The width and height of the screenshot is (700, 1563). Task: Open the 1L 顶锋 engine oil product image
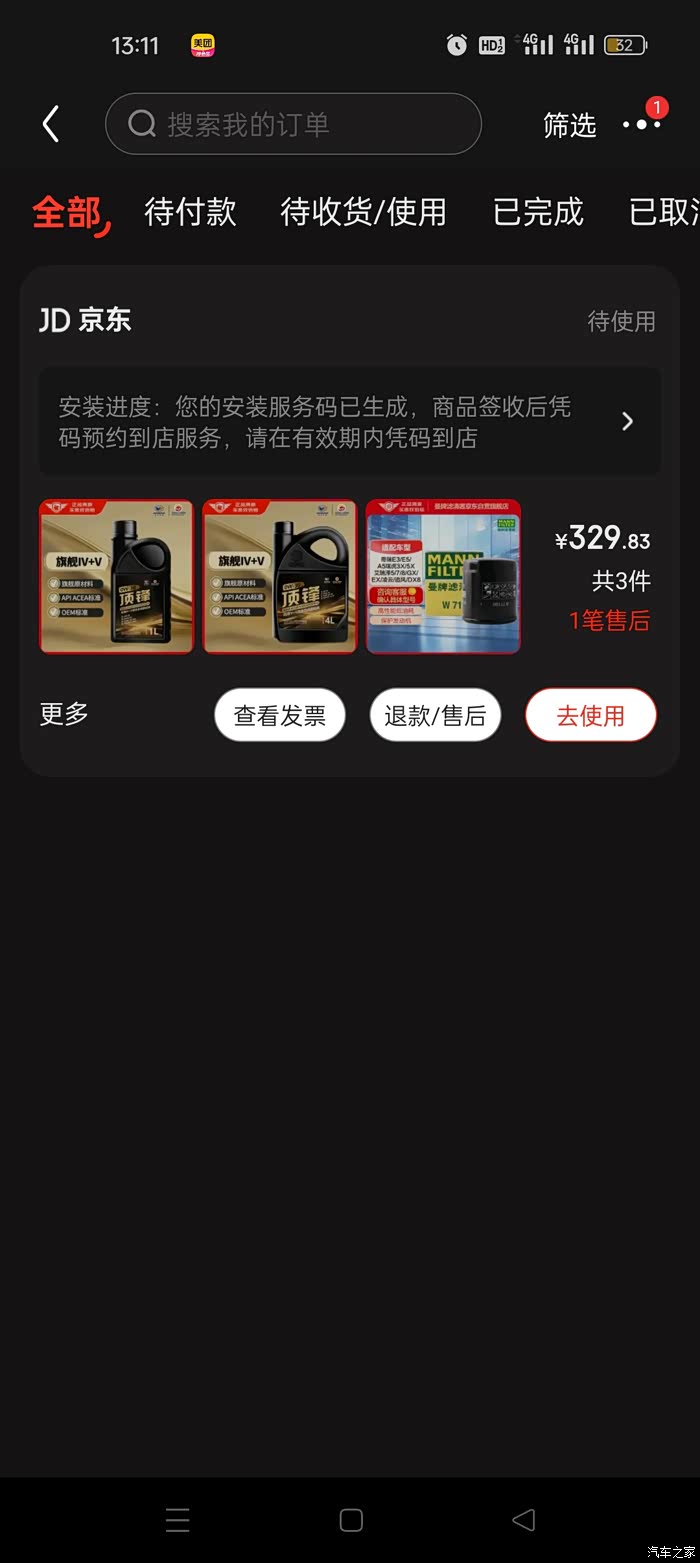[x=117, y=577]
